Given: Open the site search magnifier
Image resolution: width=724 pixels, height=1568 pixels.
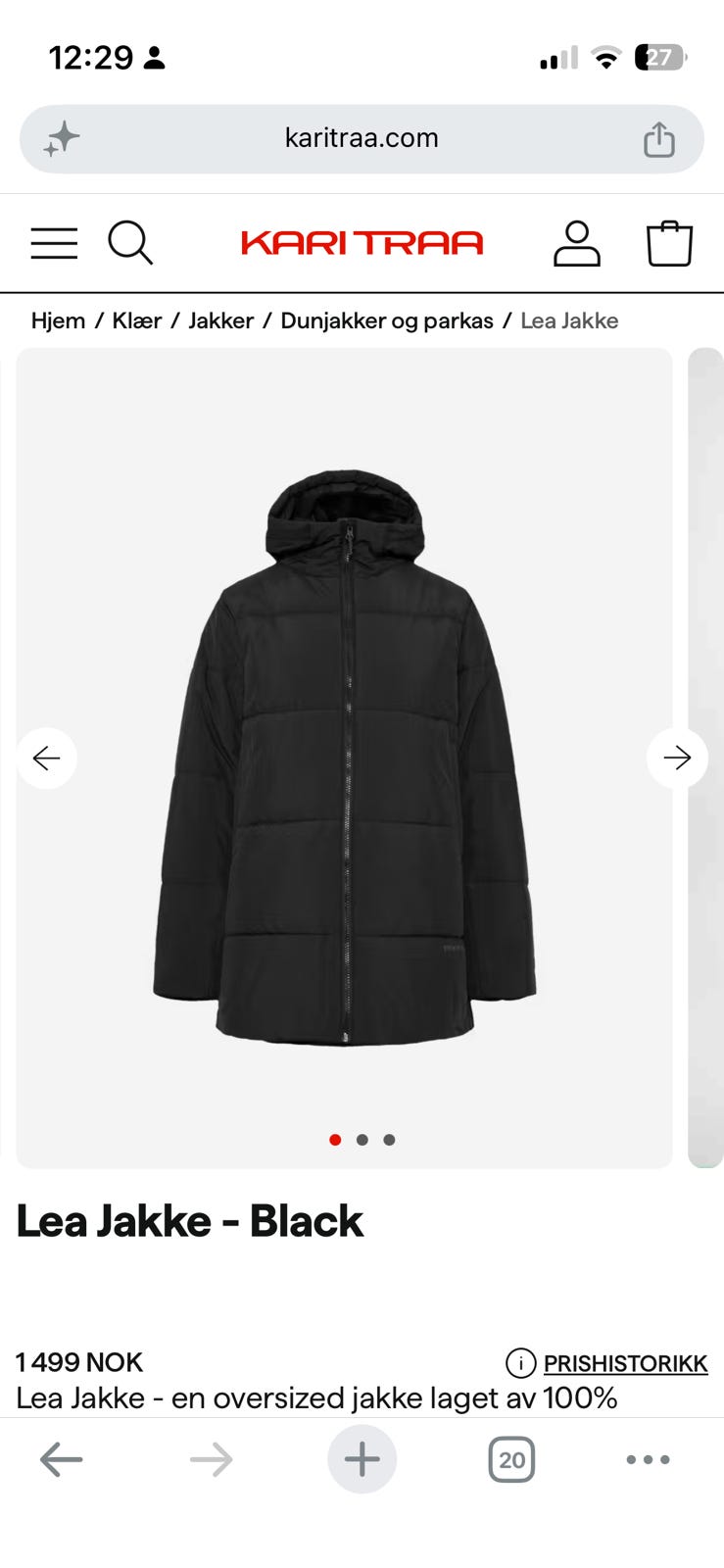Looking at the screenshot, I should tap(130, 243).
